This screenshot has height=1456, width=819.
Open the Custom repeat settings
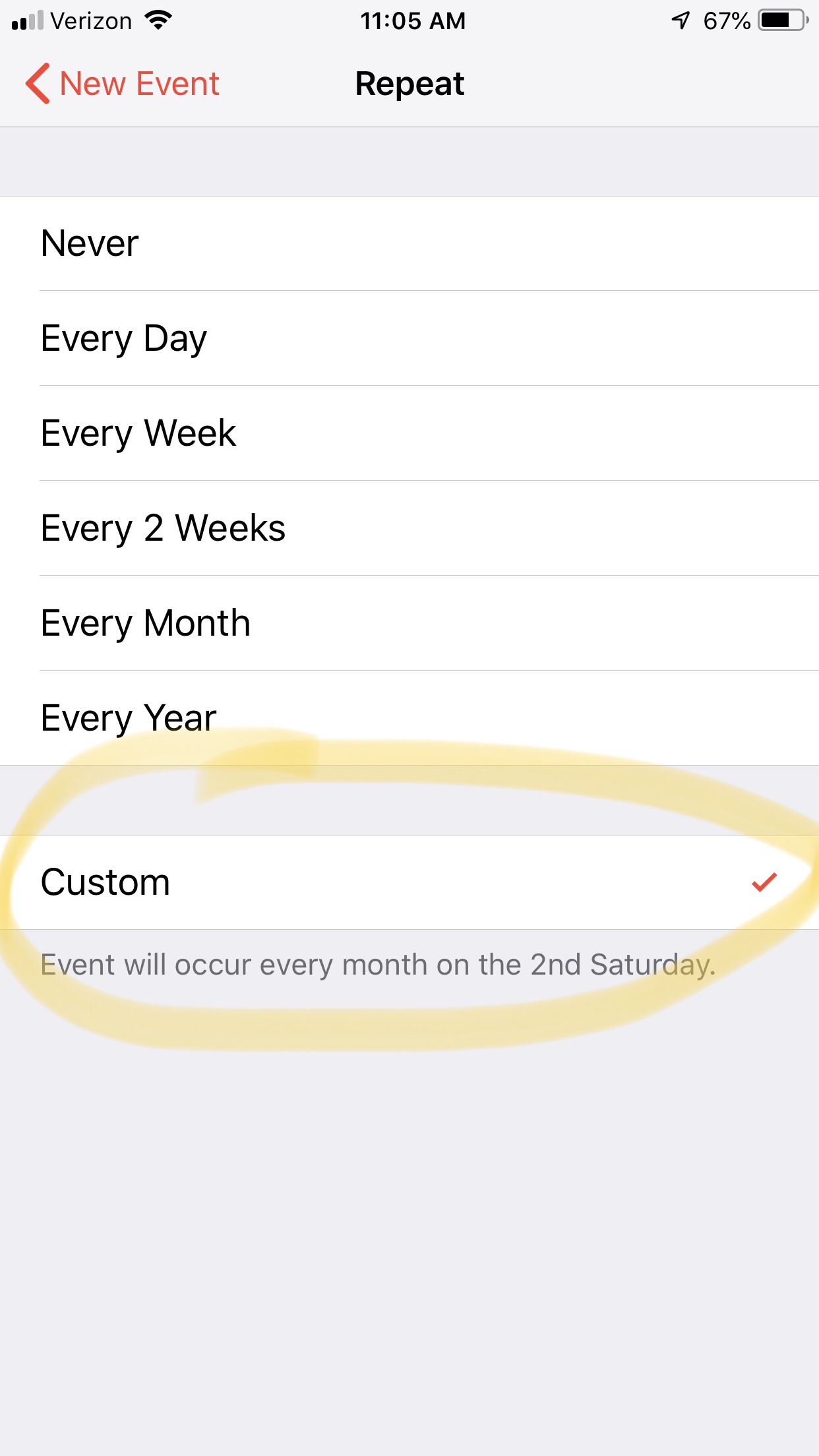[409, 882]
